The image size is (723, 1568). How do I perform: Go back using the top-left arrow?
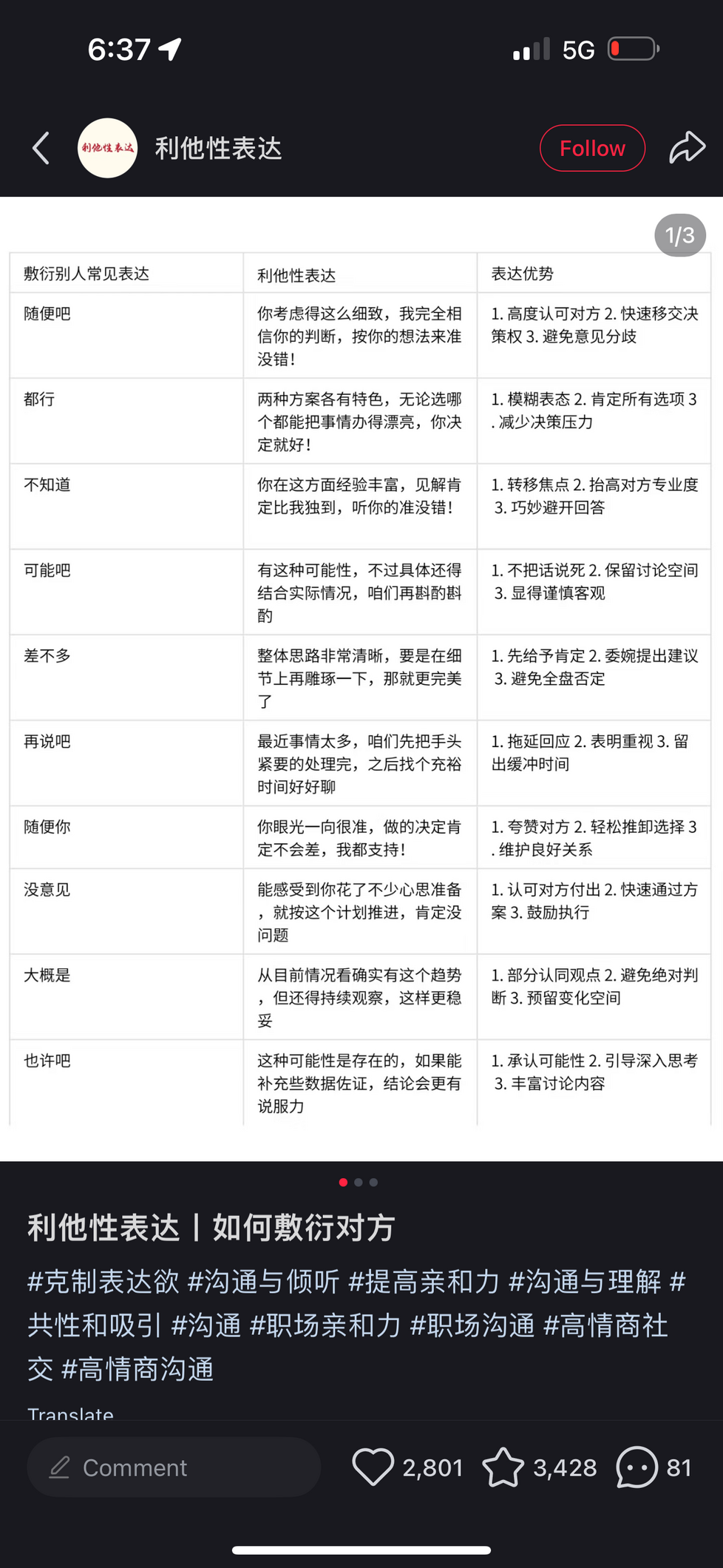[x=41, y=148]
